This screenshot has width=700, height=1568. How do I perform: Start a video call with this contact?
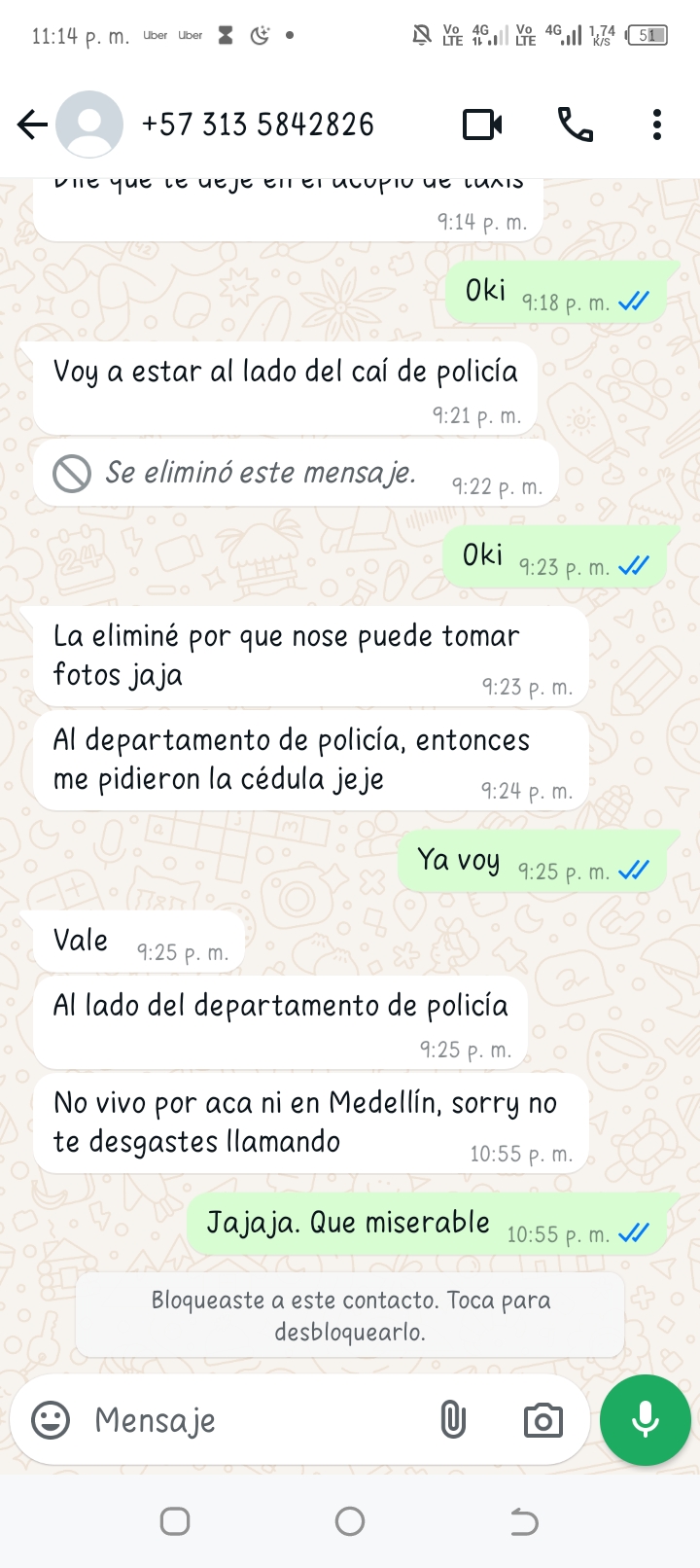point(482,125)
